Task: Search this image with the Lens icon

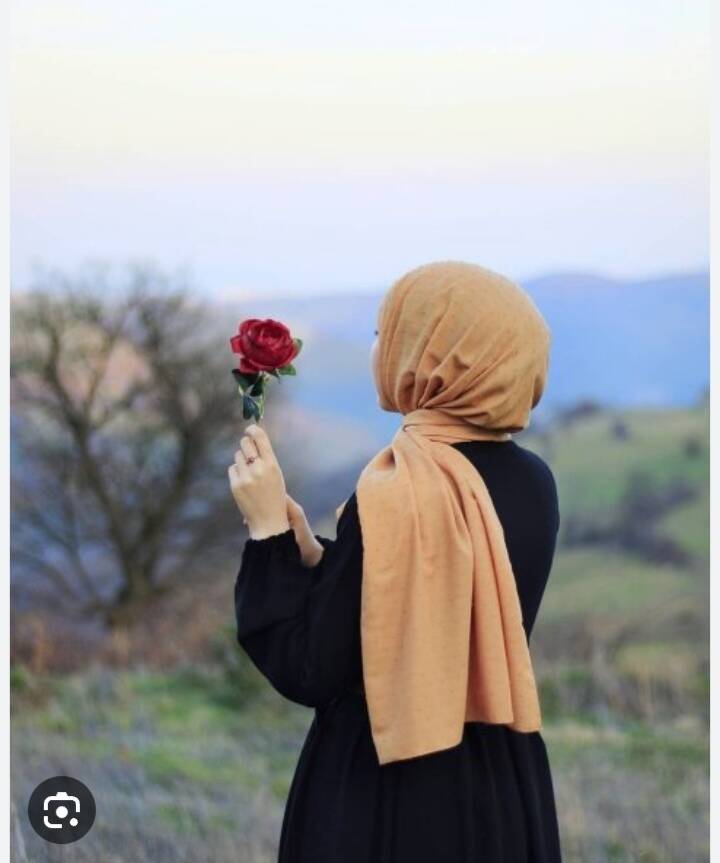Action: [x=62, y=810]
